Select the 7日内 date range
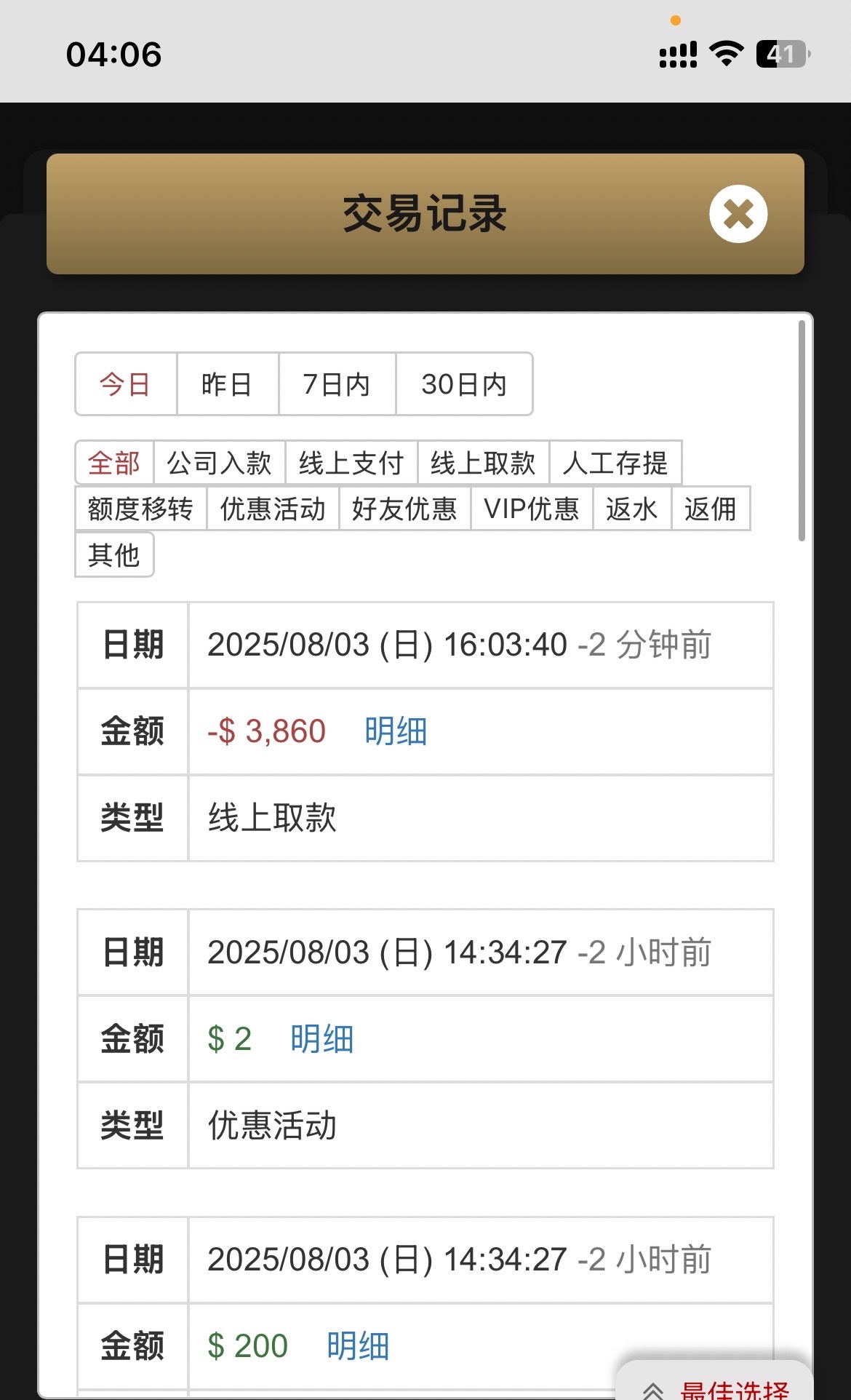The image size is (851, 1400). 337,384
